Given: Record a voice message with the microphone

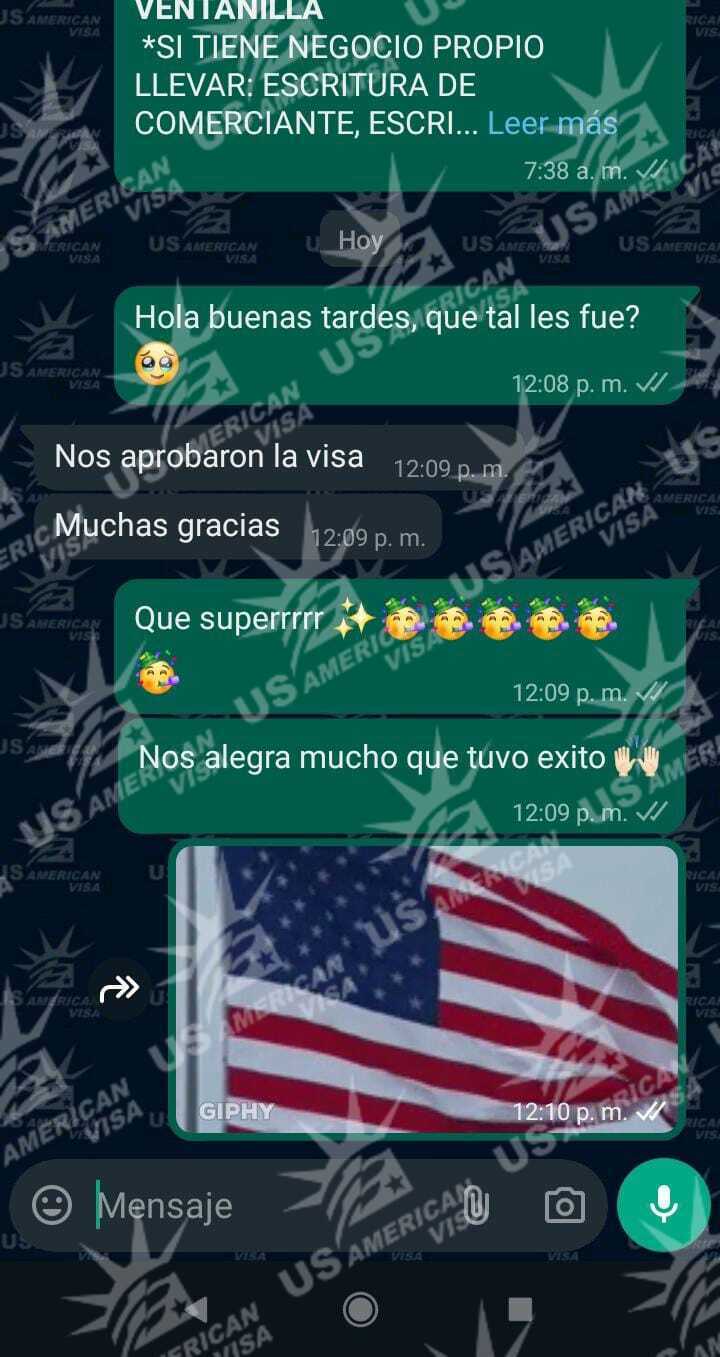Looking at the screenshot, I should click(663, 1205).
